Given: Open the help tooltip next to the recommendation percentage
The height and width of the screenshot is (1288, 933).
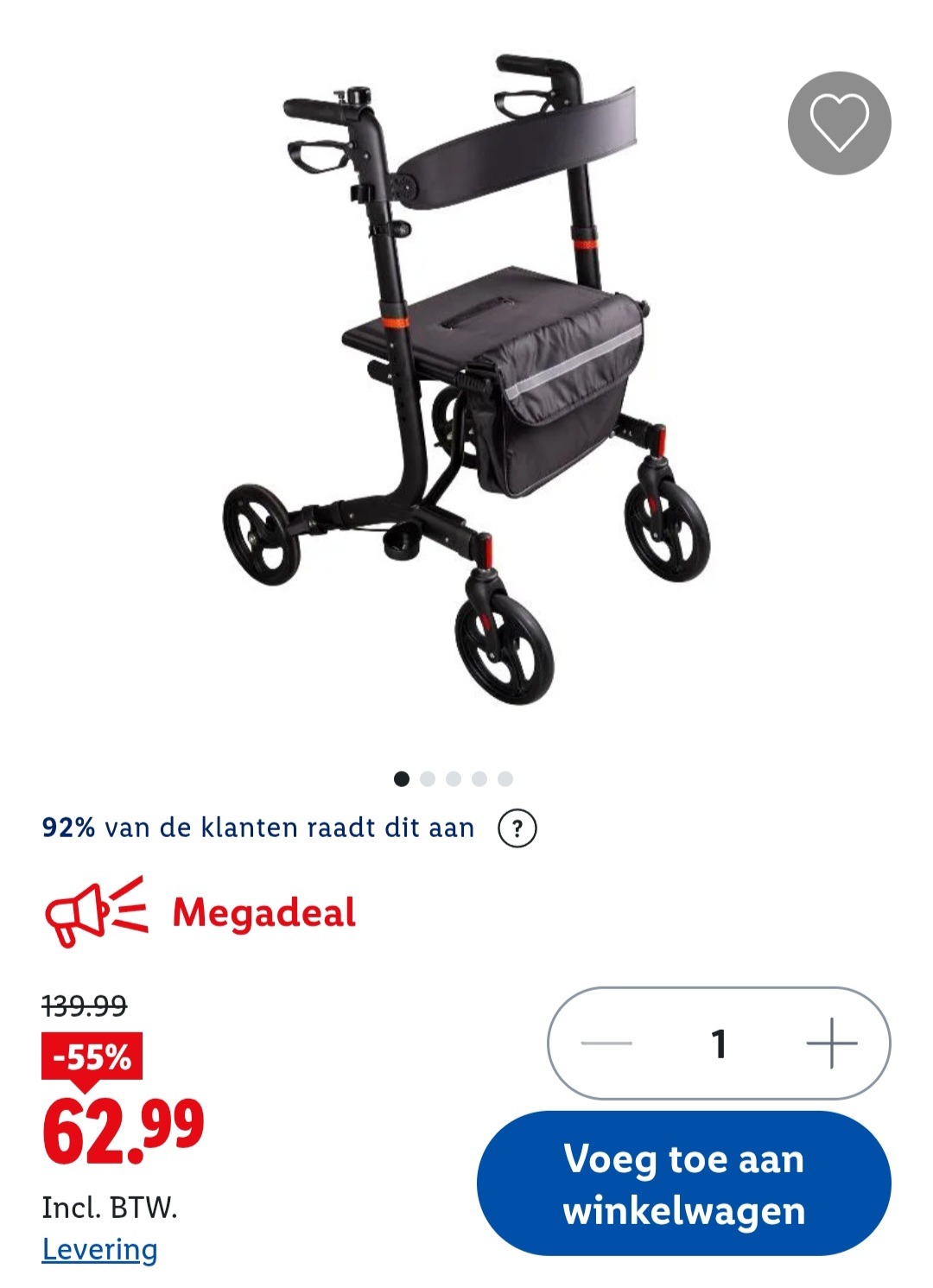Looking at the screenshot, I should point(517,828).
